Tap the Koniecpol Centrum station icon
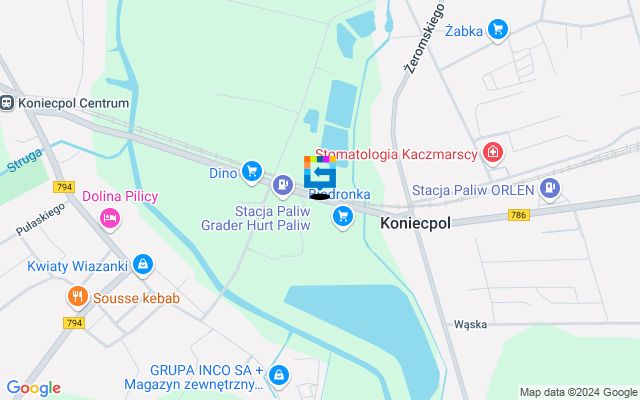The image size is (640, 400). tap(8, 102)
